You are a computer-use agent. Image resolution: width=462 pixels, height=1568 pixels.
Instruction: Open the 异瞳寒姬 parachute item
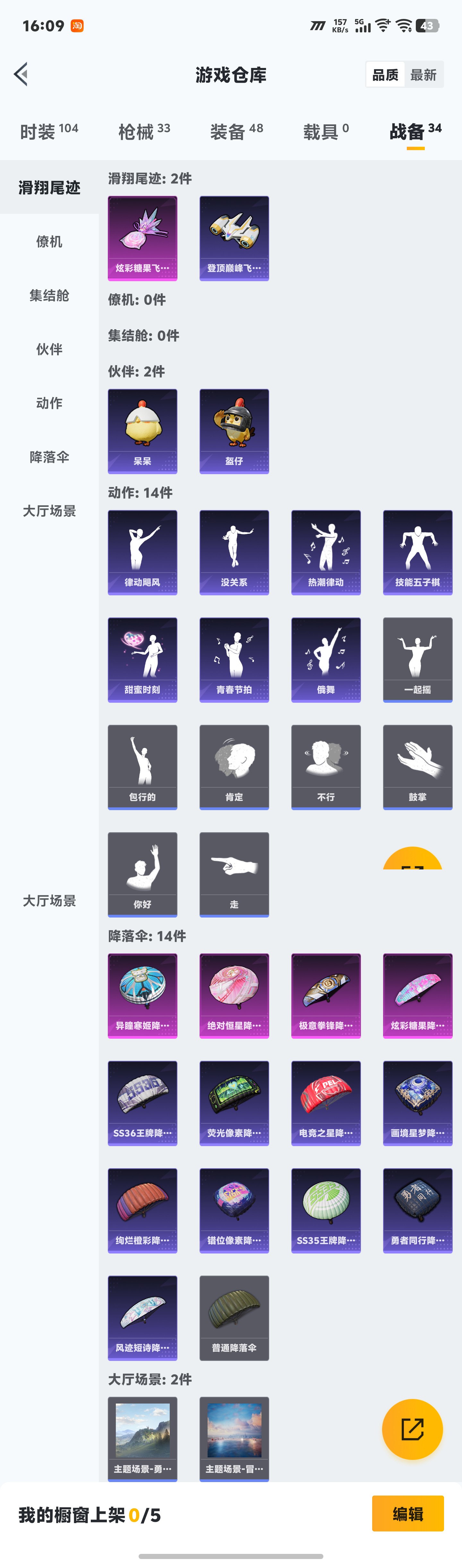[143, 995]
